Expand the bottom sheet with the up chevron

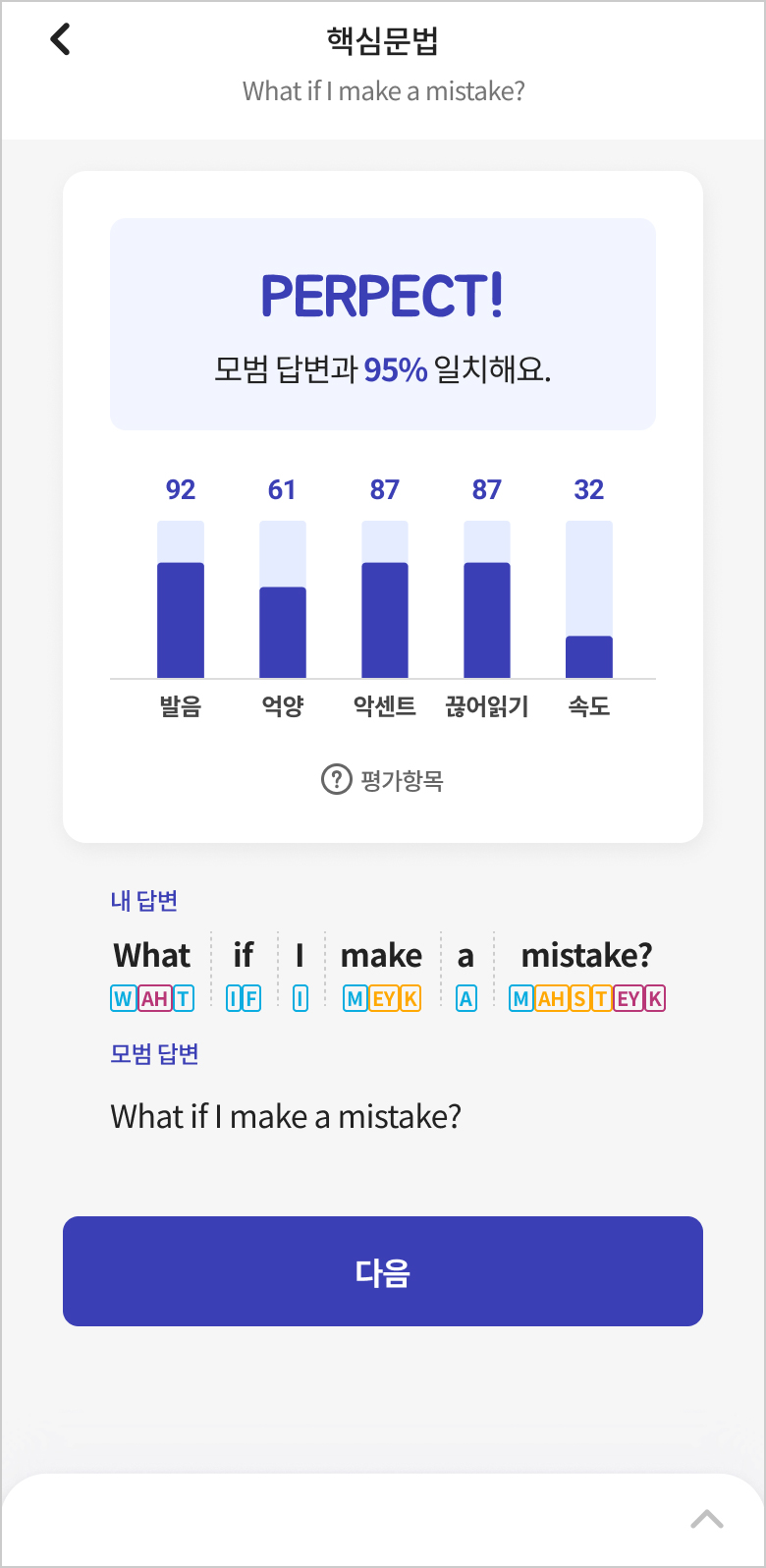click(706, 1519)
